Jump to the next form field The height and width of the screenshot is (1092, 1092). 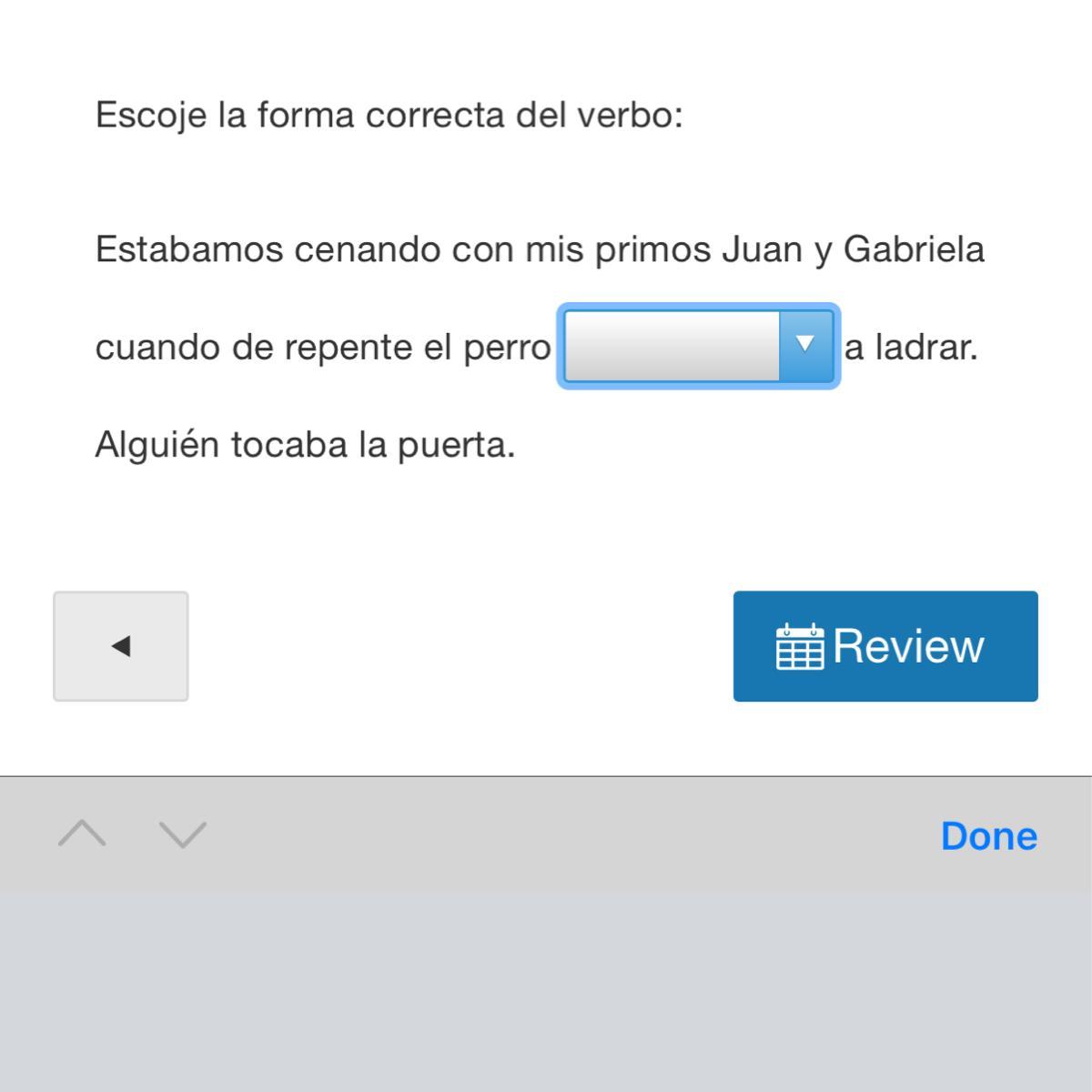183,834
